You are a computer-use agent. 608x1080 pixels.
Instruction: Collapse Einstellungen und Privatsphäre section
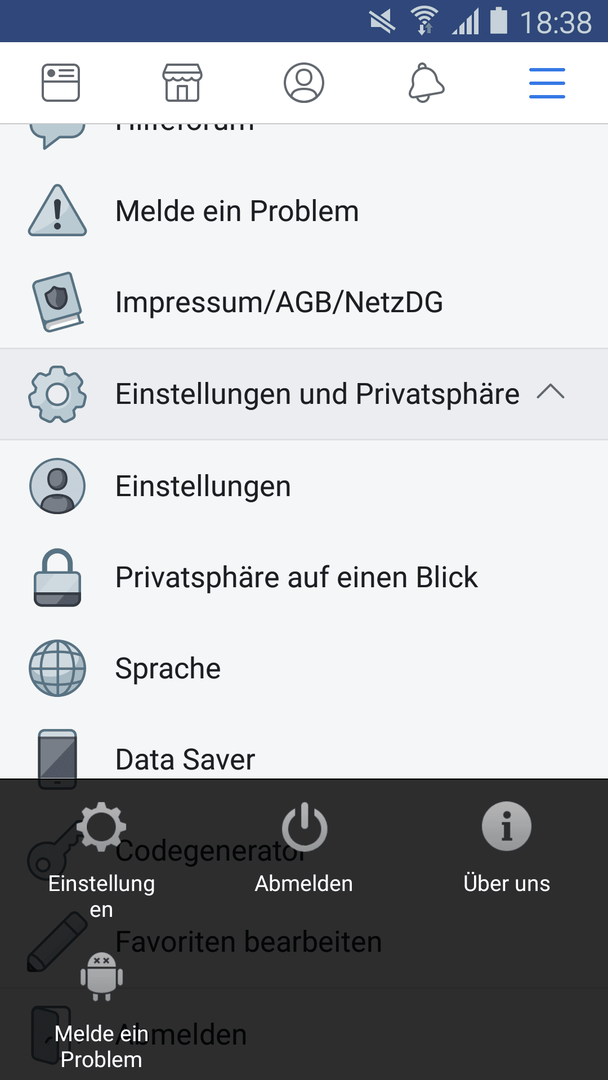304,394
